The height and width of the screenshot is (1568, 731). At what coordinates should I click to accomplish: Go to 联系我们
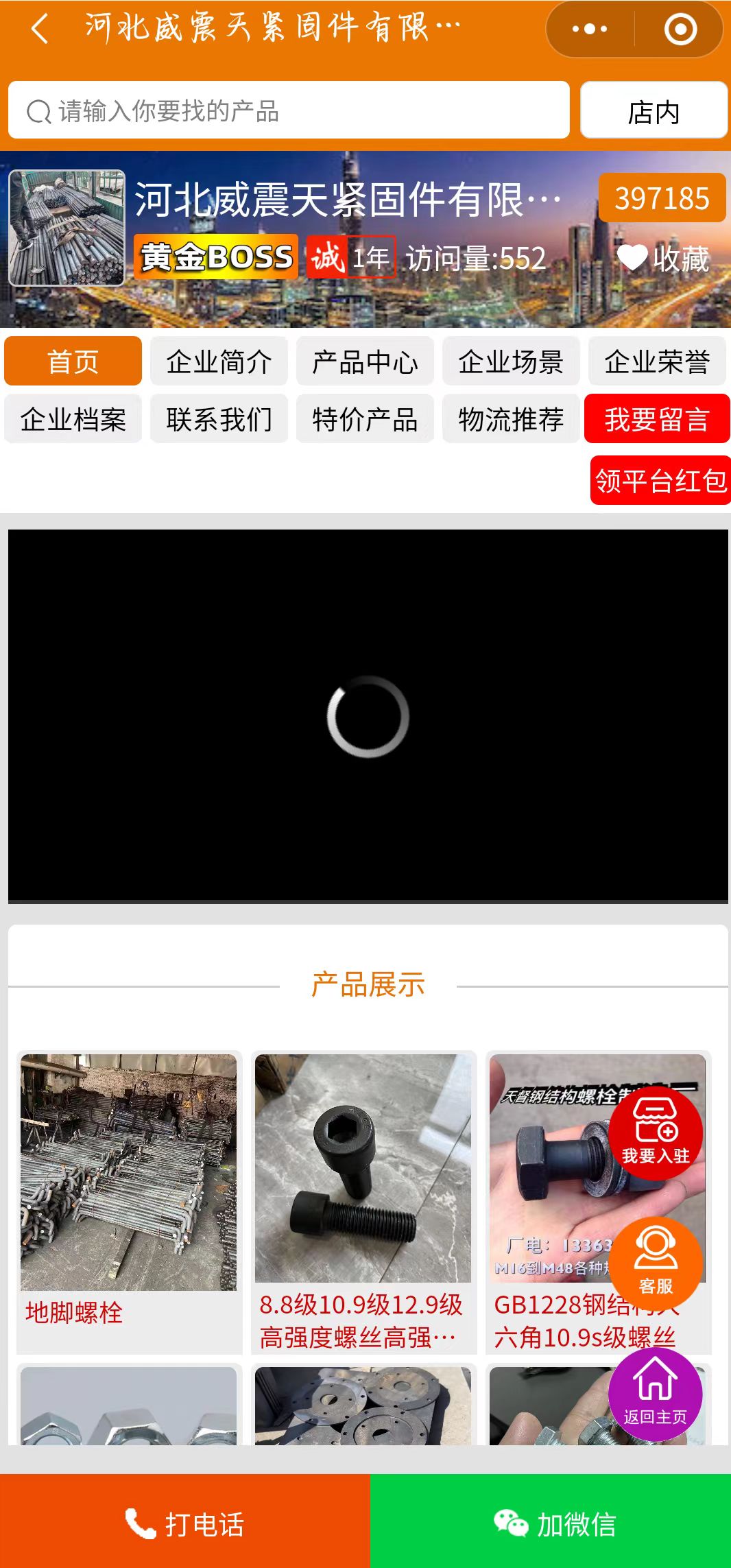pos(219,419)
